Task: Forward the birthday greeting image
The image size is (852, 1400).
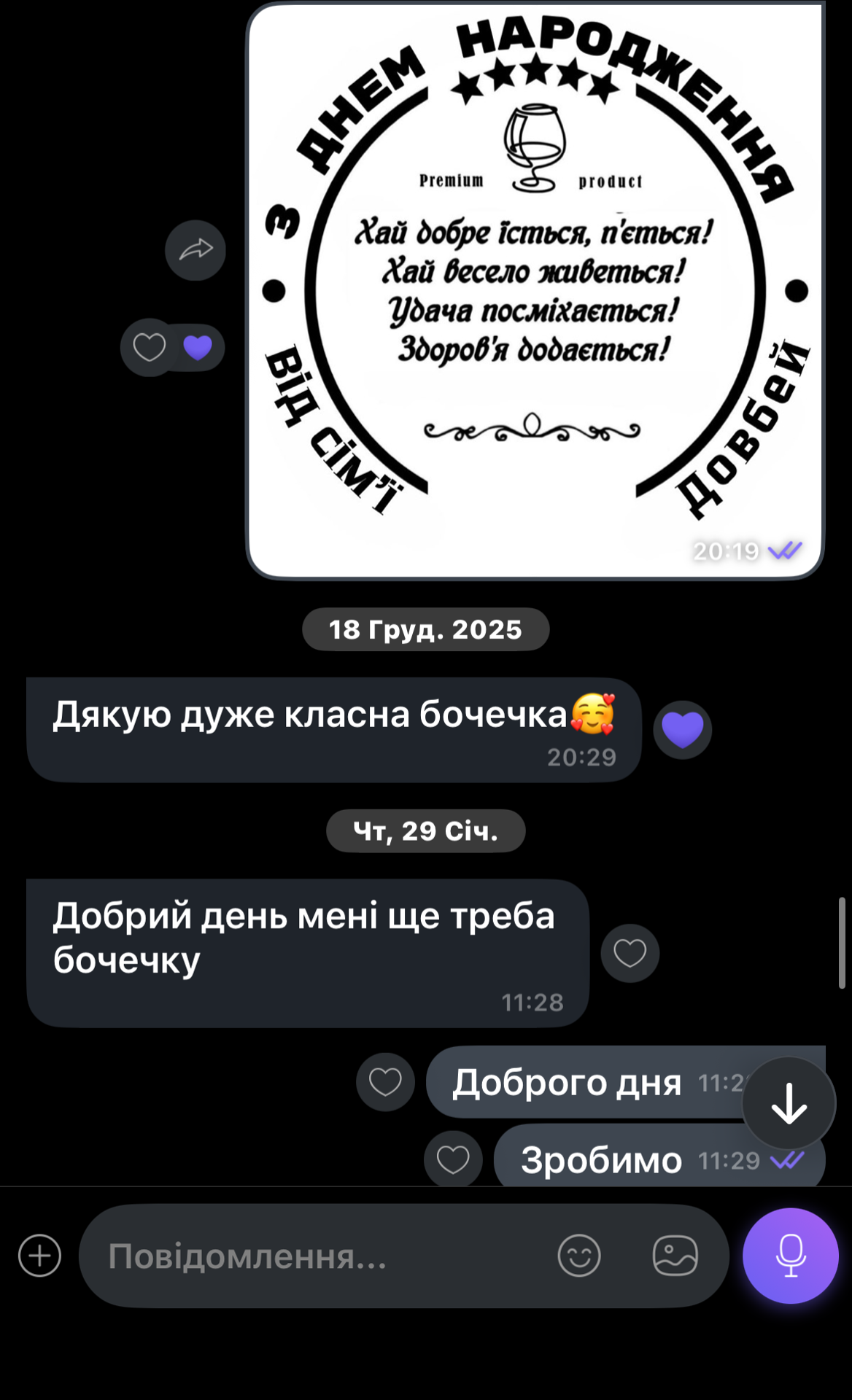Action: point(195,250)
